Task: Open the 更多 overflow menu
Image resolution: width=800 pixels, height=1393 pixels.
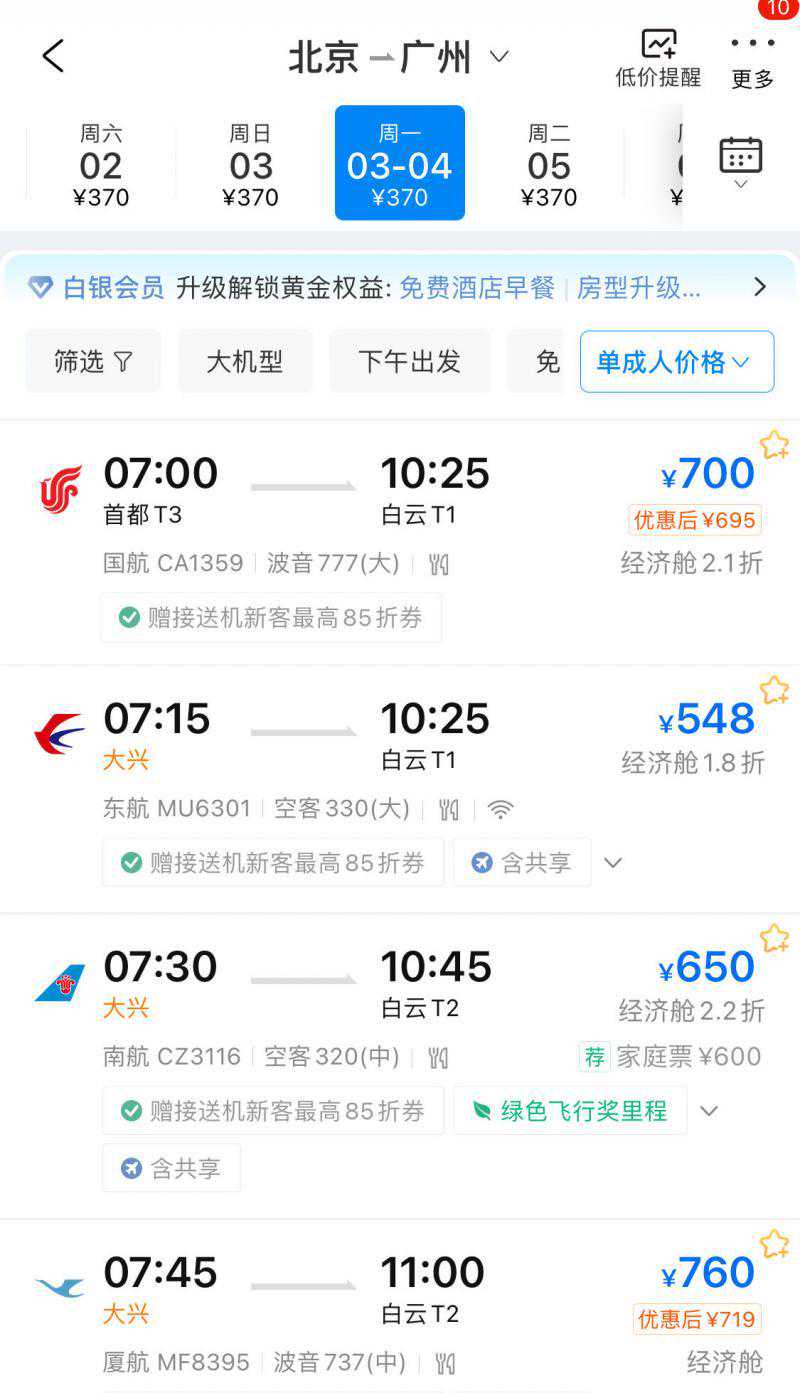Action: pyautogui.click(x=752, y=58)
